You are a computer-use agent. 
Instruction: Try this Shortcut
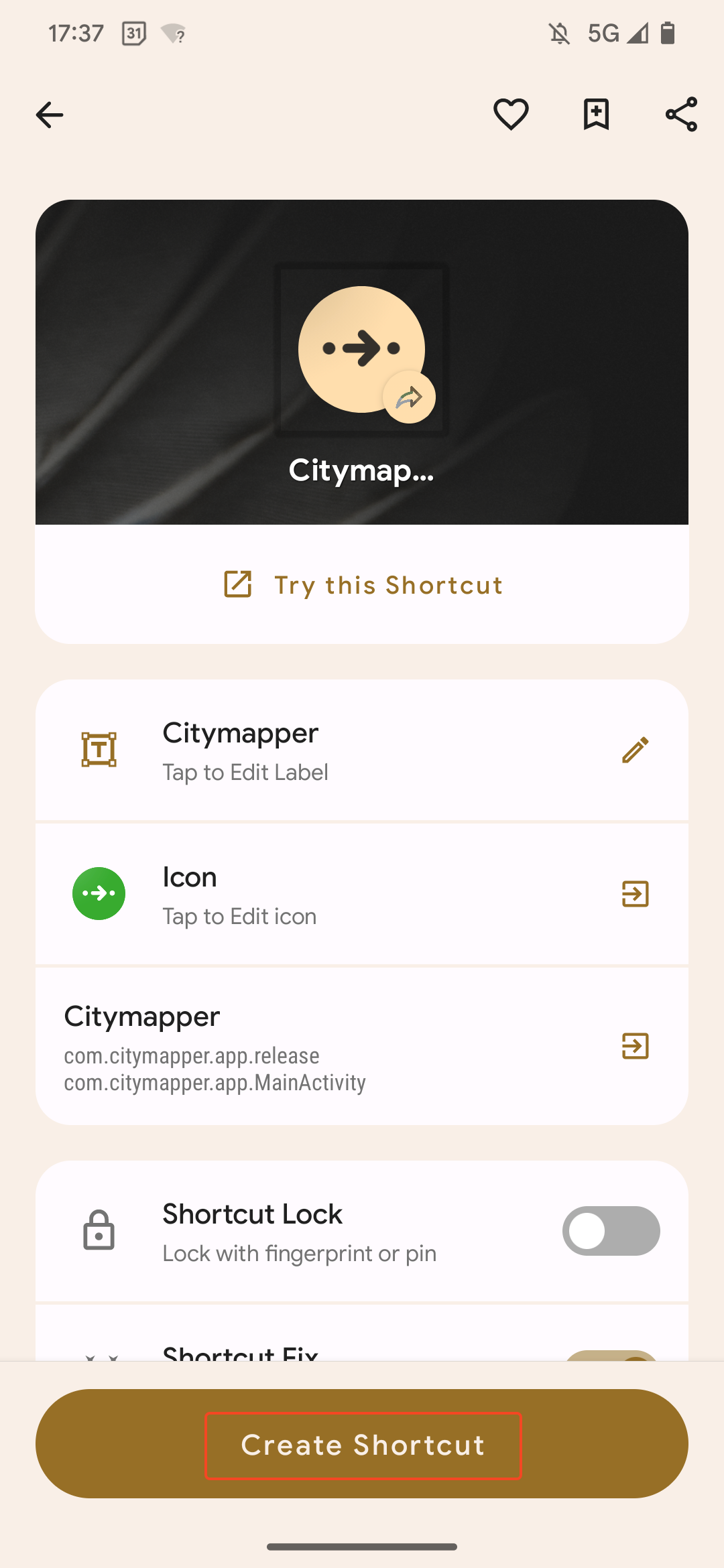click(x=362, y=585)
